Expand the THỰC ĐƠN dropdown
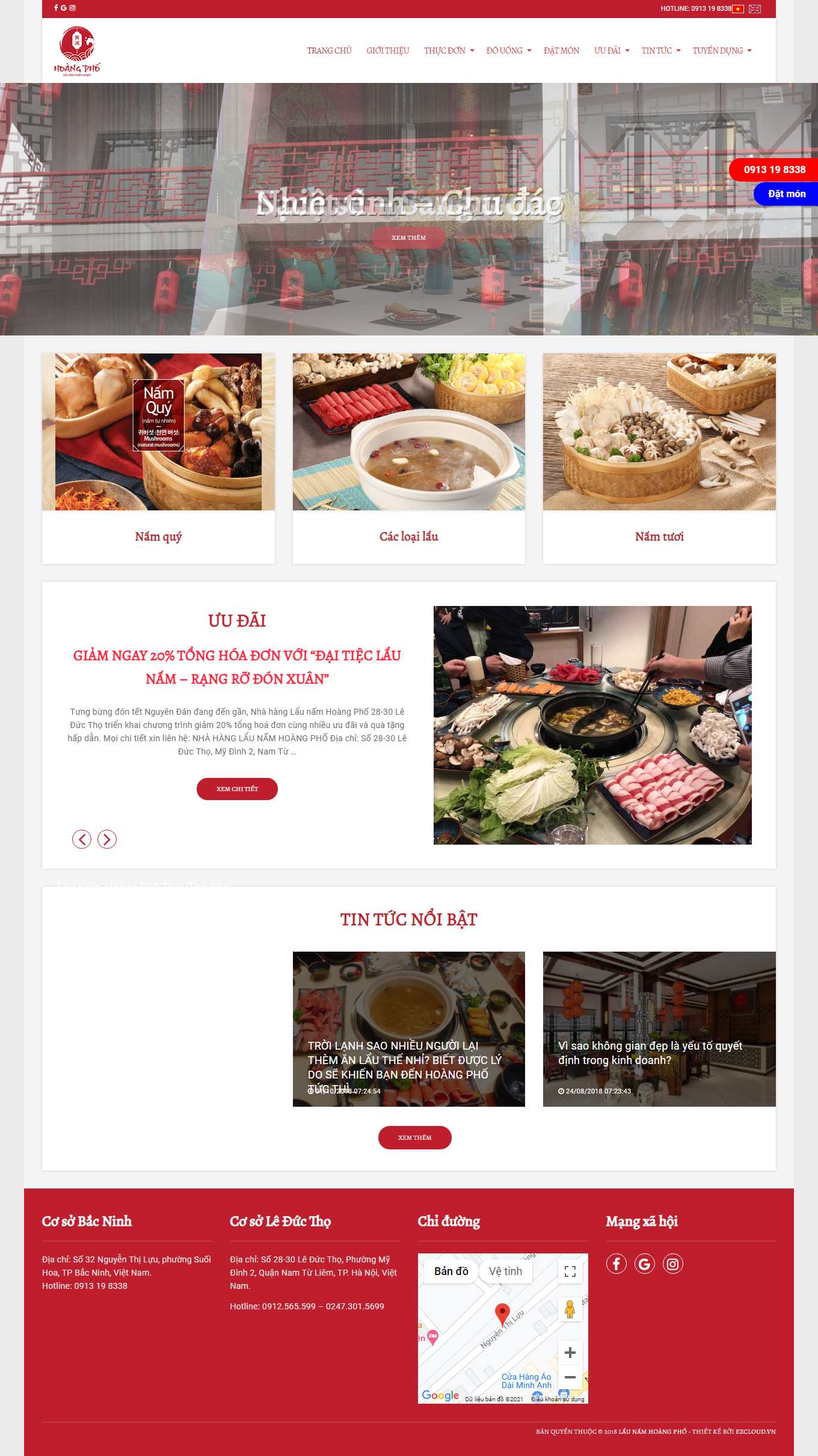 click(449, 50)
